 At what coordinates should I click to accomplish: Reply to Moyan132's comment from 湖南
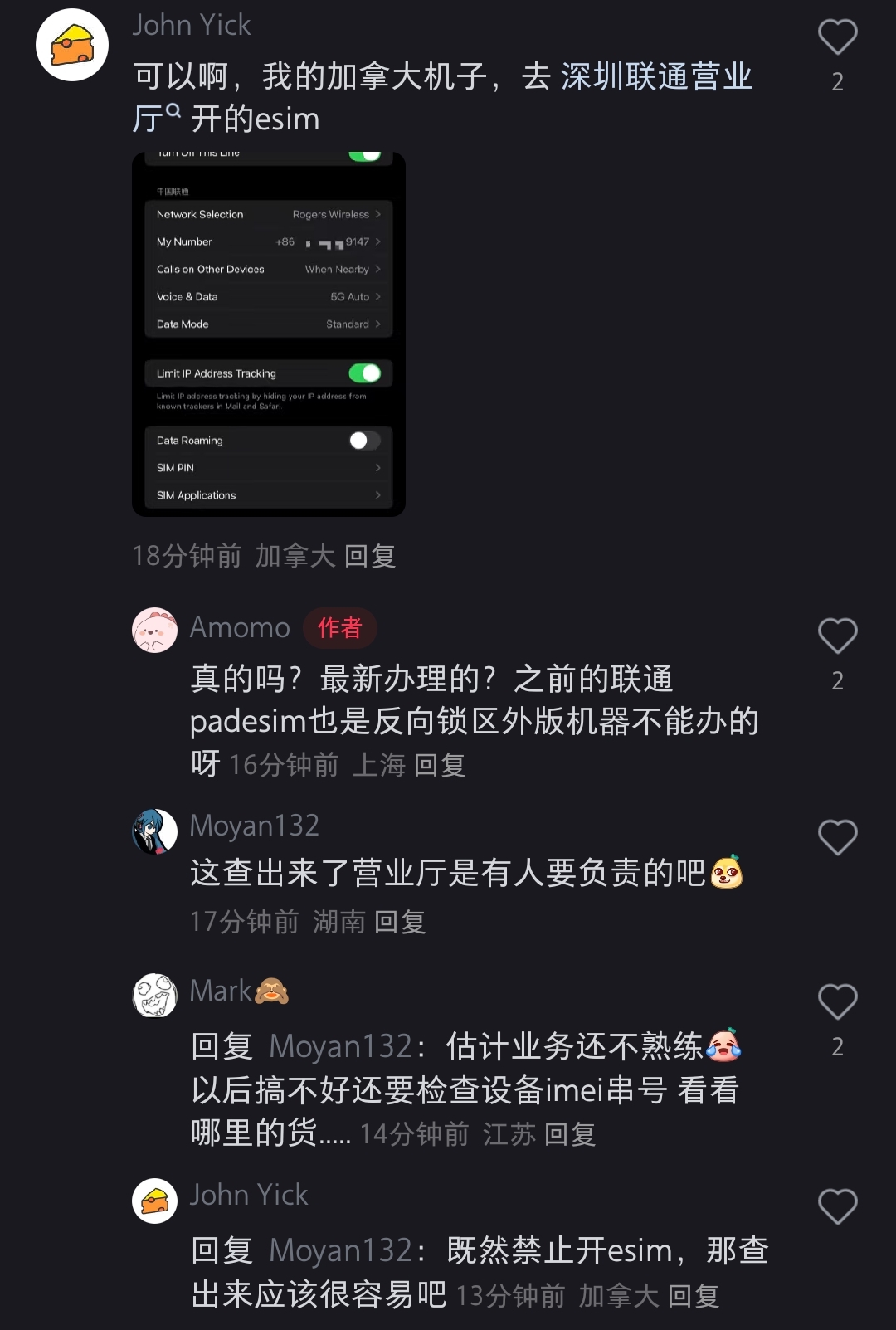point(400,922)
